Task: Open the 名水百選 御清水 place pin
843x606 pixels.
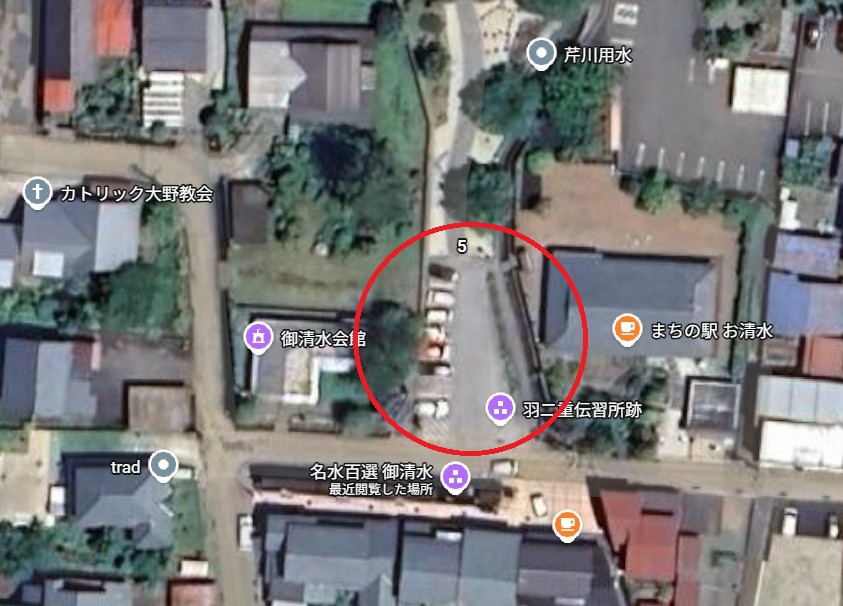Action: pos(454,476)
